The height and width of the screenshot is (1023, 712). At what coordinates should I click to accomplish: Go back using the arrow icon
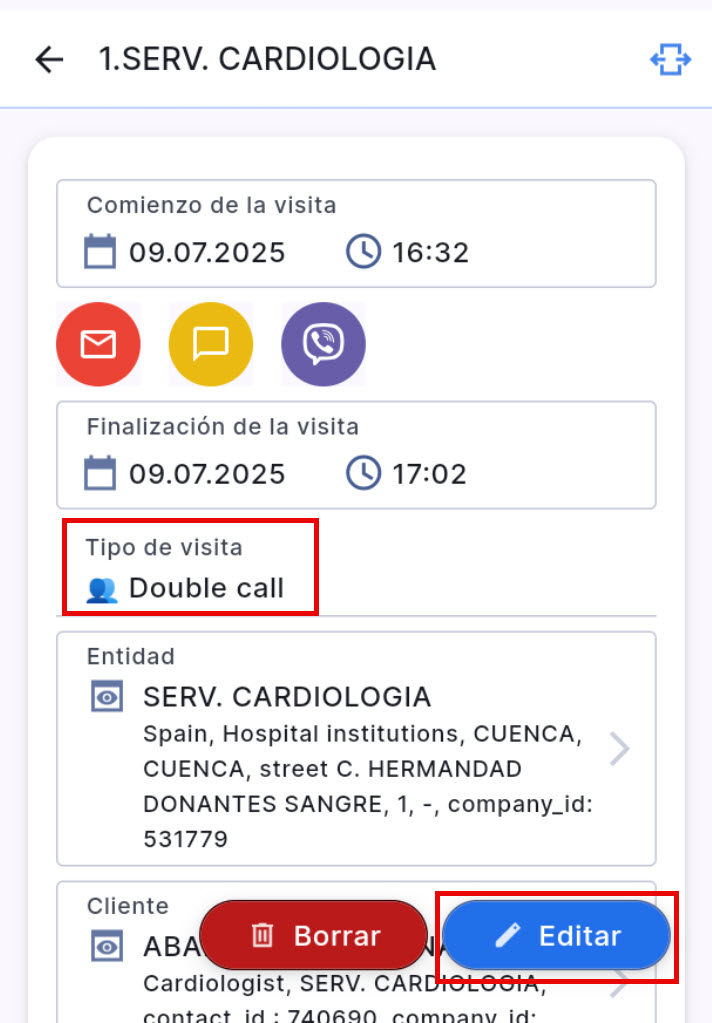pyautogui.click(x=49, y=60)
